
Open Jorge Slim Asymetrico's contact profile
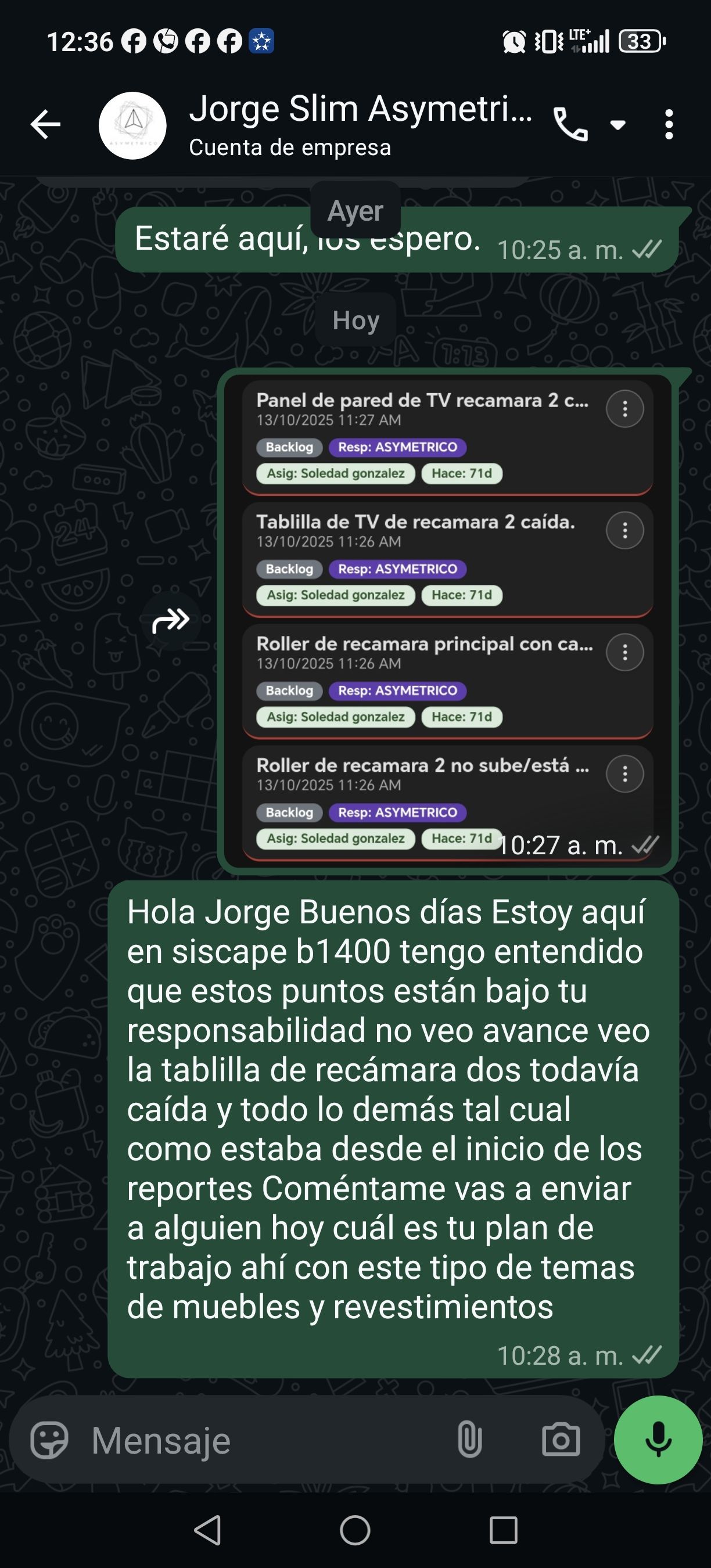359,125
